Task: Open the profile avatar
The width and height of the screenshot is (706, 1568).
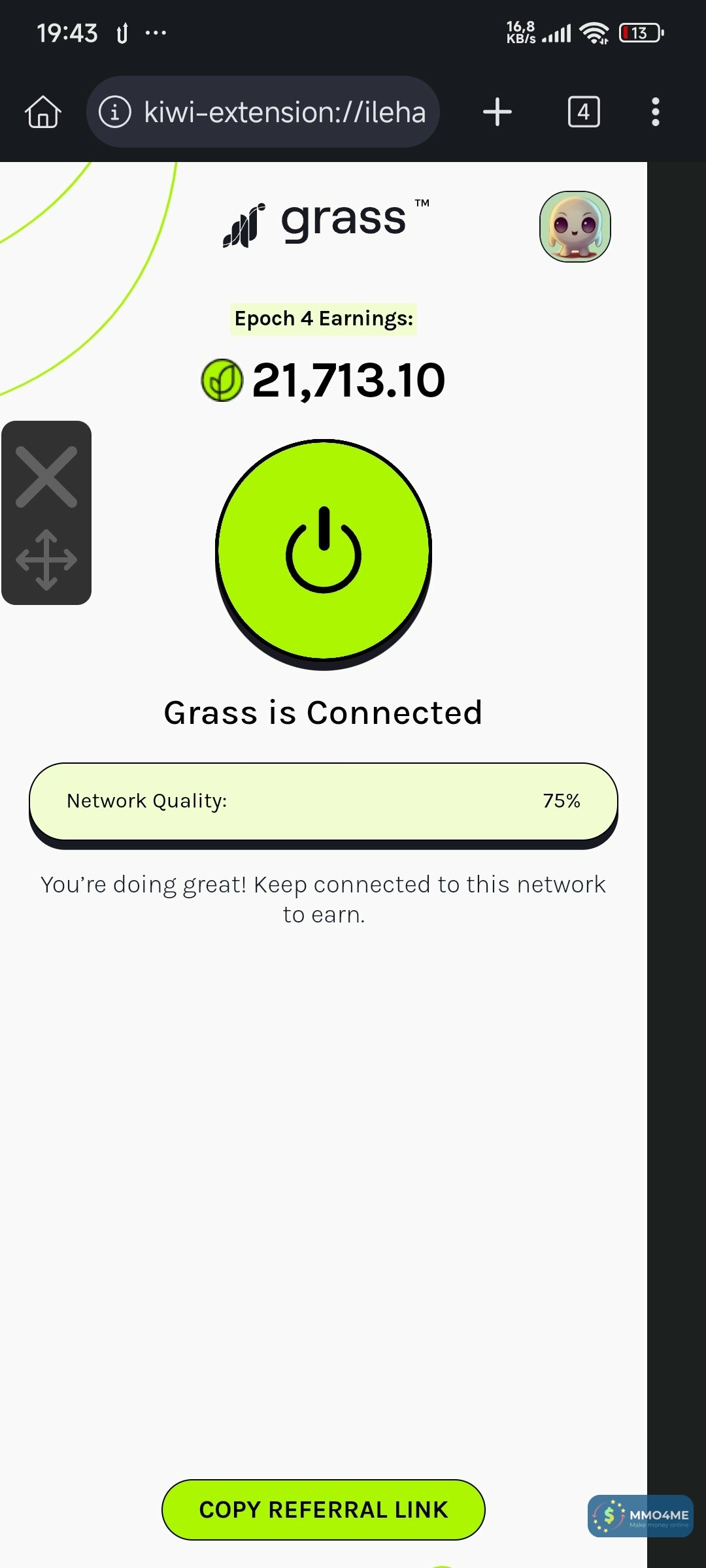Action: 575,227
